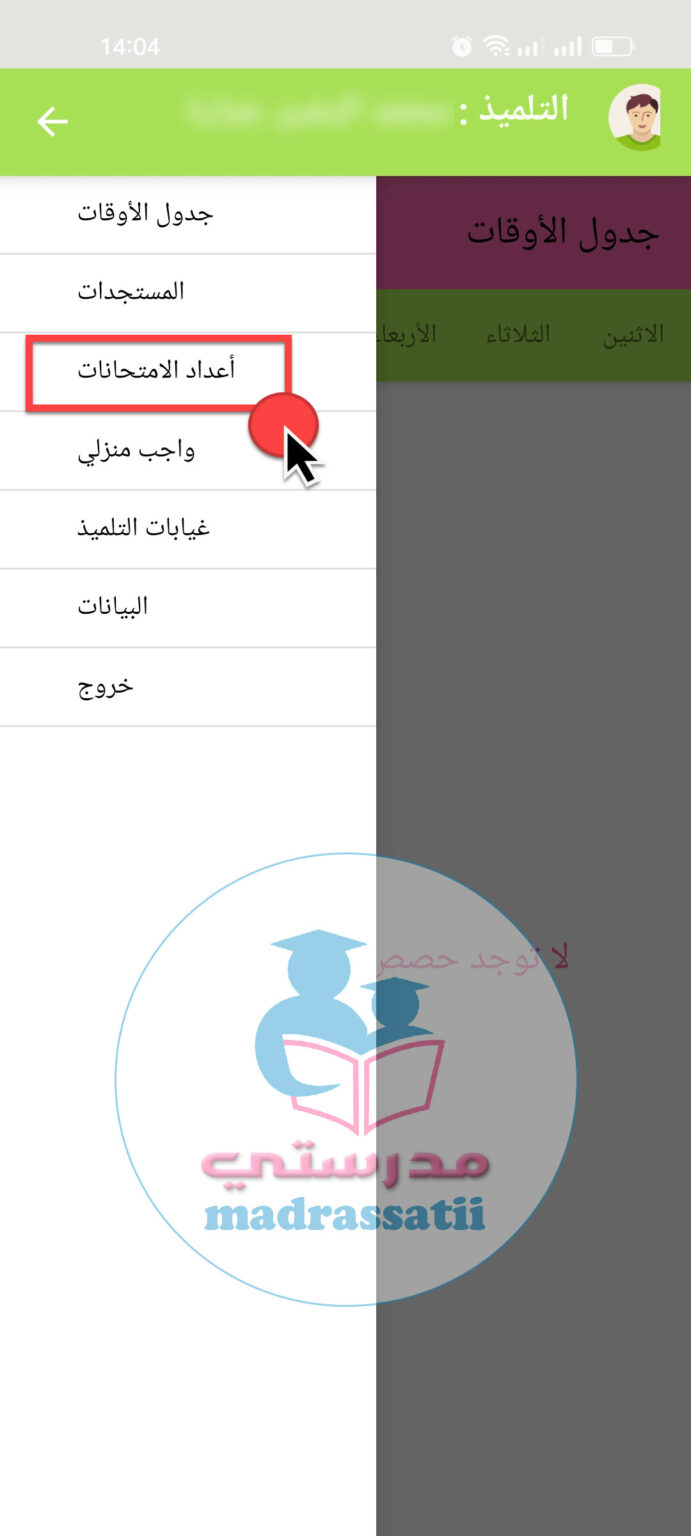Switch to the الثلاثاء day tab
Screen dimensions: 691x1536
click(x=518, y=334)
